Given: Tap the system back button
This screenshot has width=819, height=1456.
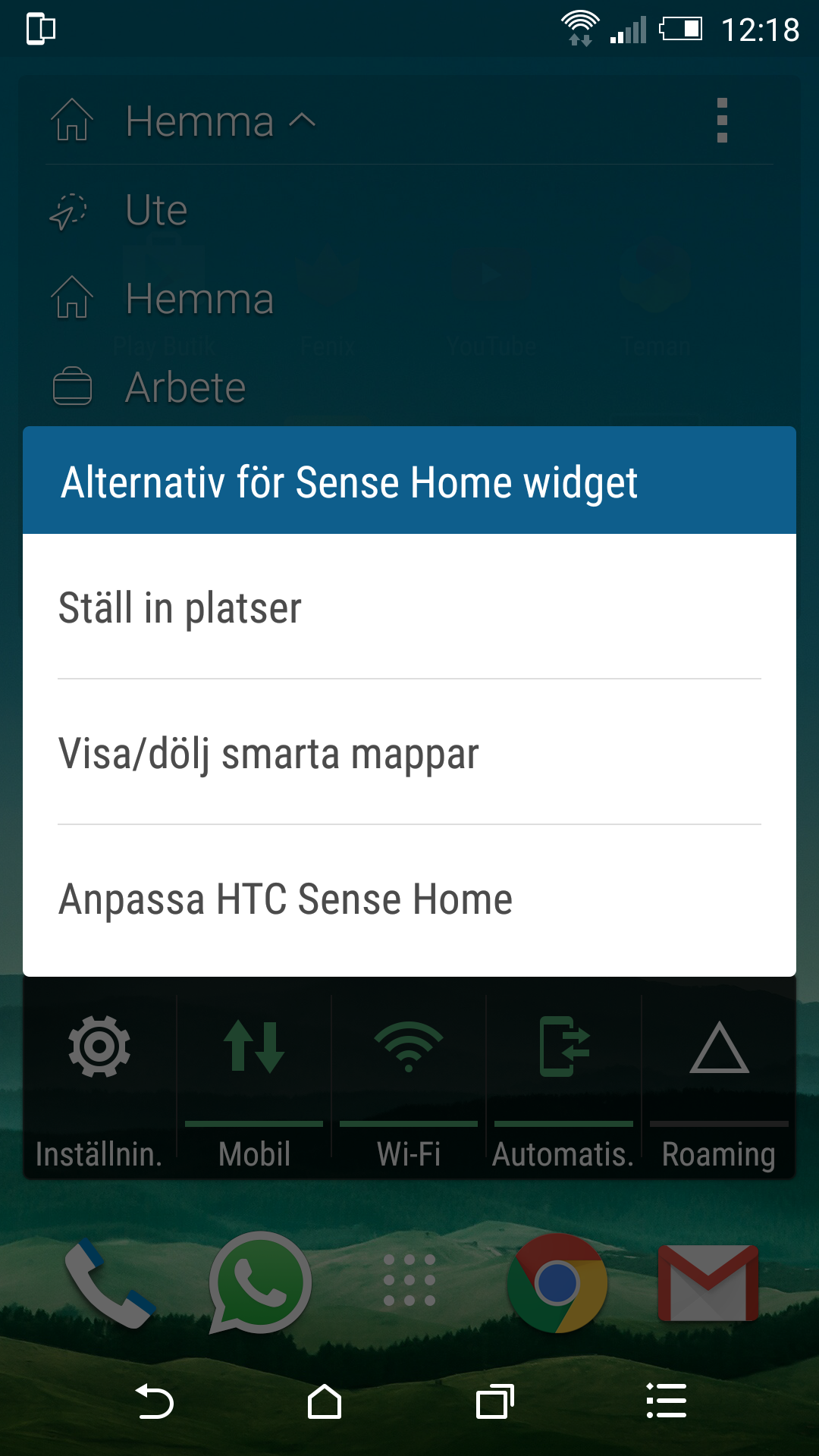Looking at the screenshot, I should click(154, 1401).
